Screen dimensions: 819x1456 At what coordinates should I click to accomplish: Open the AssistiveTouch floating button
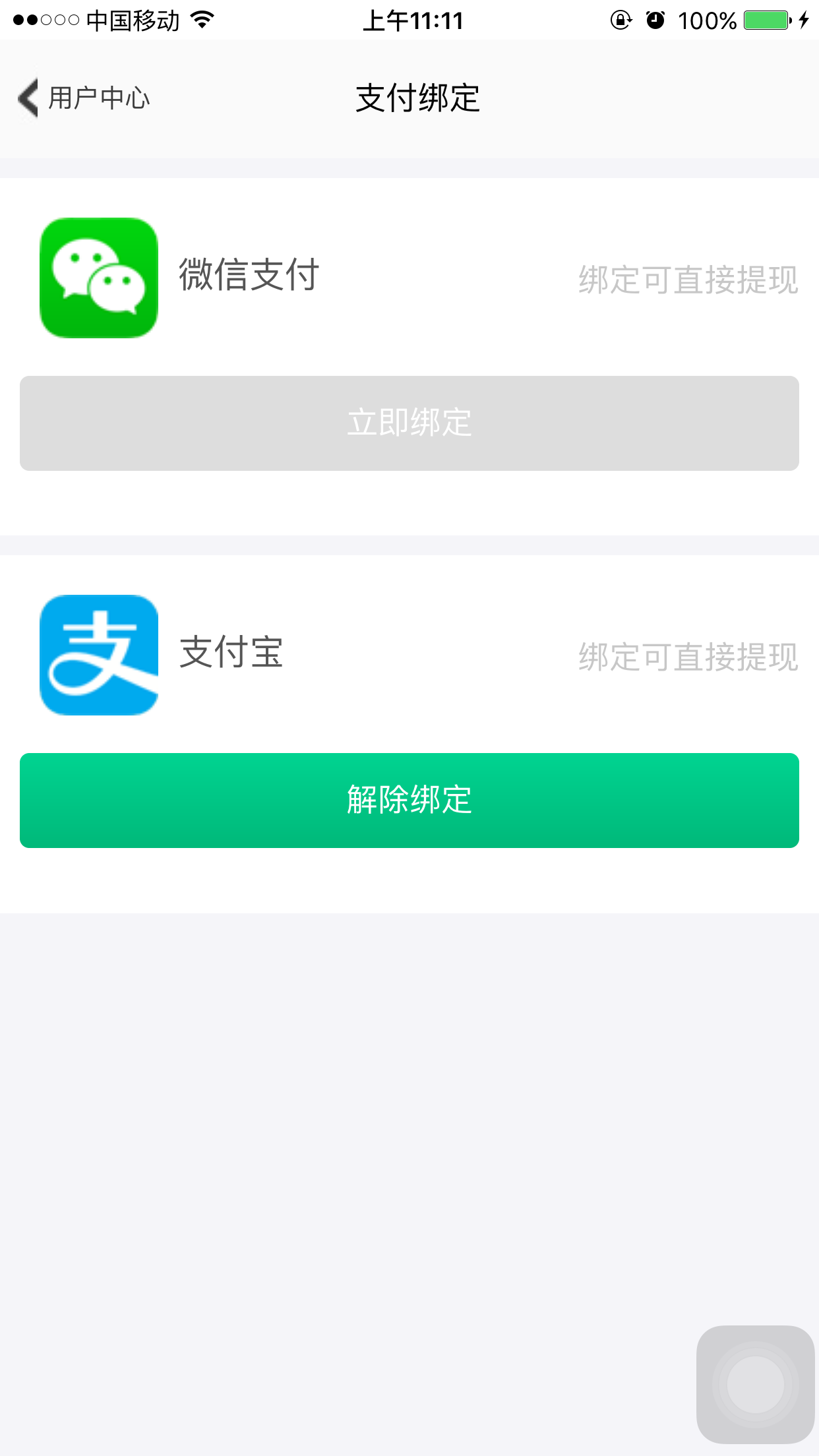pos(755,1384)
